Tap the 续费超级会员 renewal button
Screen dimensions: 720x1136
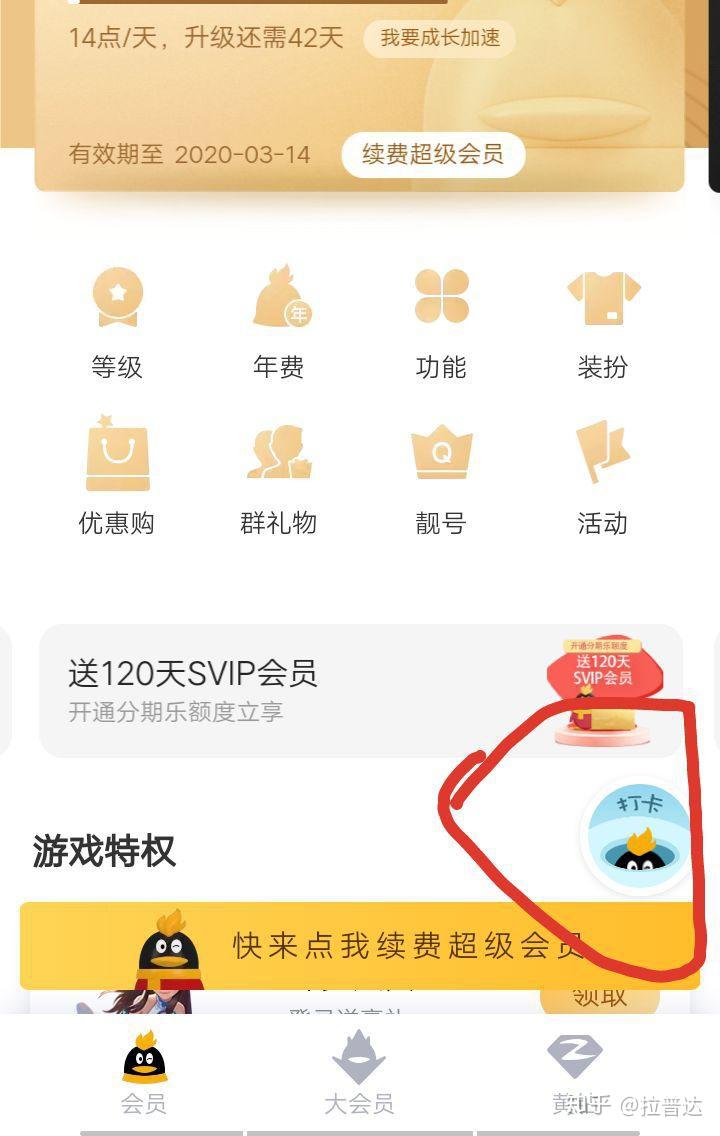pyautogui.click(x=434, y=155)
